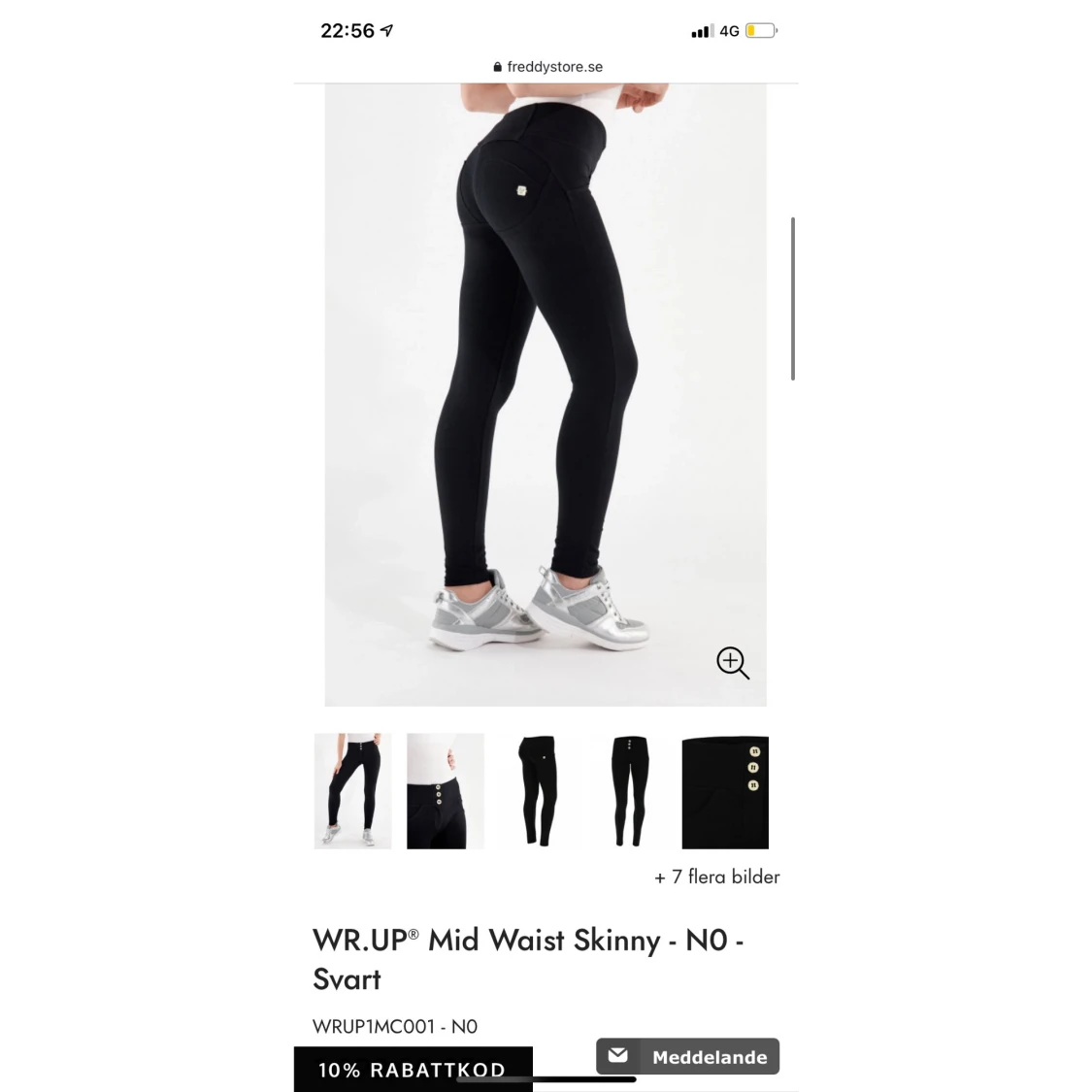Open main product image of black leggings
The height and width of the screenshot is (1092, 1092).
(x=545, y=388)
